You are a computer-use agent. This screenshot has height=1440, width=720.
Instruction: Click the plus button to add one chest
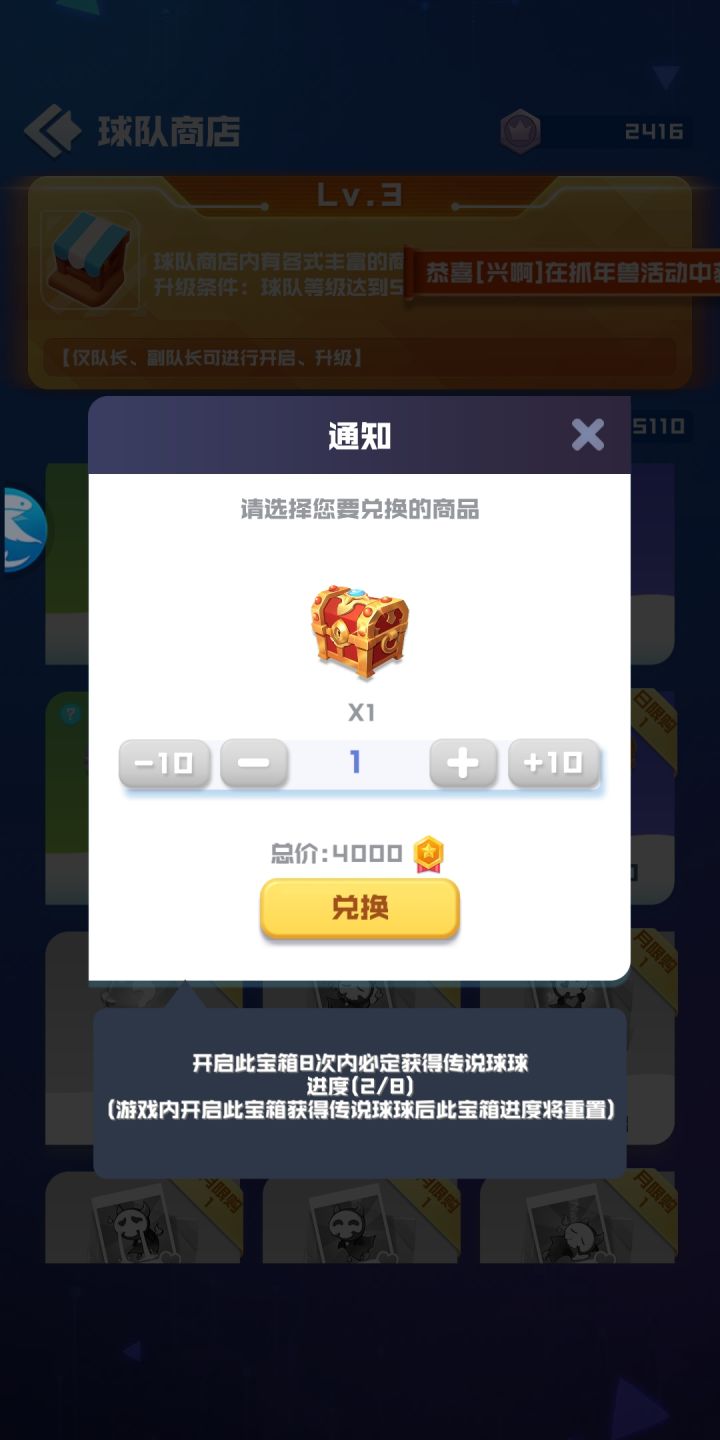[462, 762]
